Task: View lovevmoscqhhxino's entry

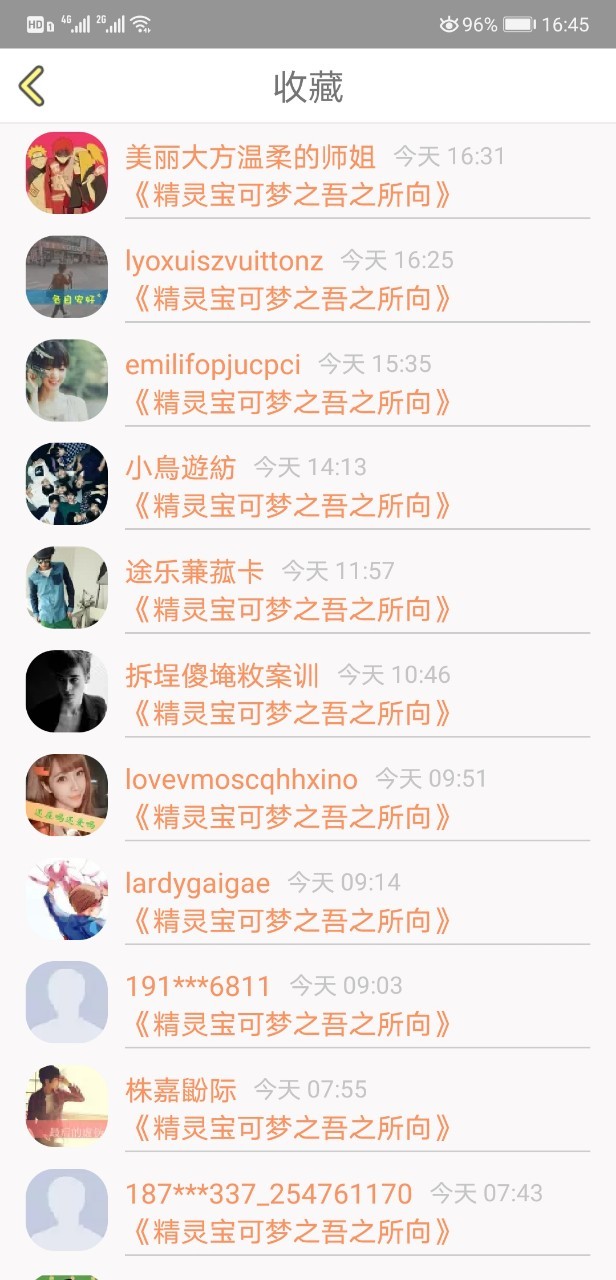Action: (308, 795)
